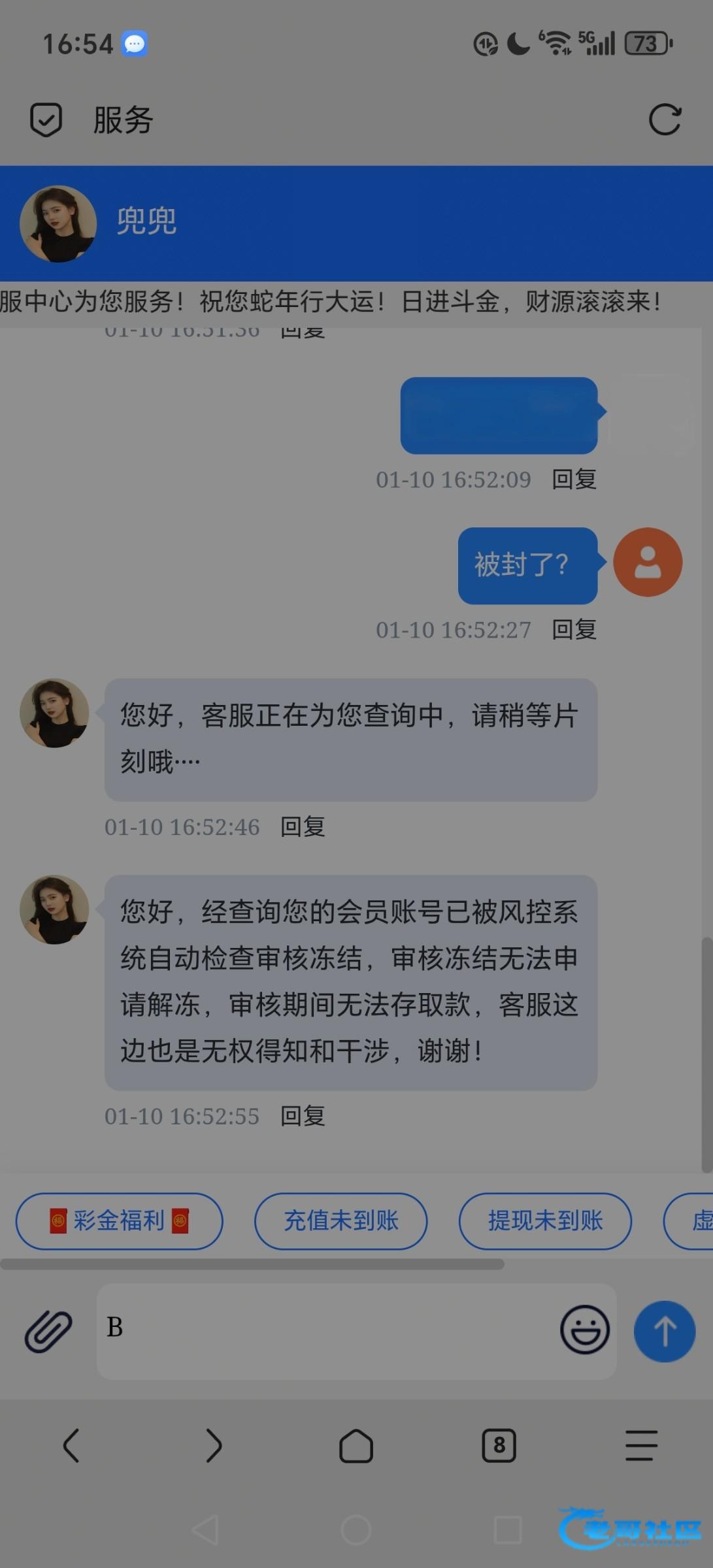Viewport: 713px width, 1568px height.
Task: Reply to the 16:52:46 客服 message
Action: (x=303, y=827)
